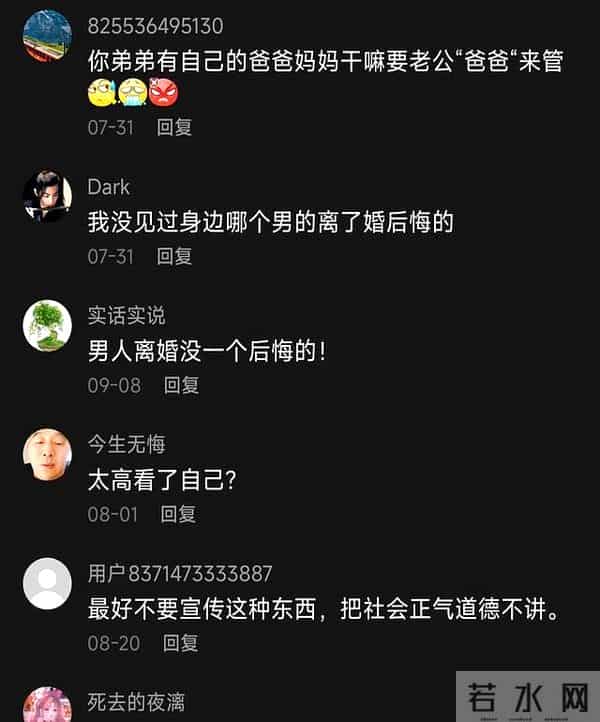
Task: Open the username Dark
Action: (x=109, y=187)
